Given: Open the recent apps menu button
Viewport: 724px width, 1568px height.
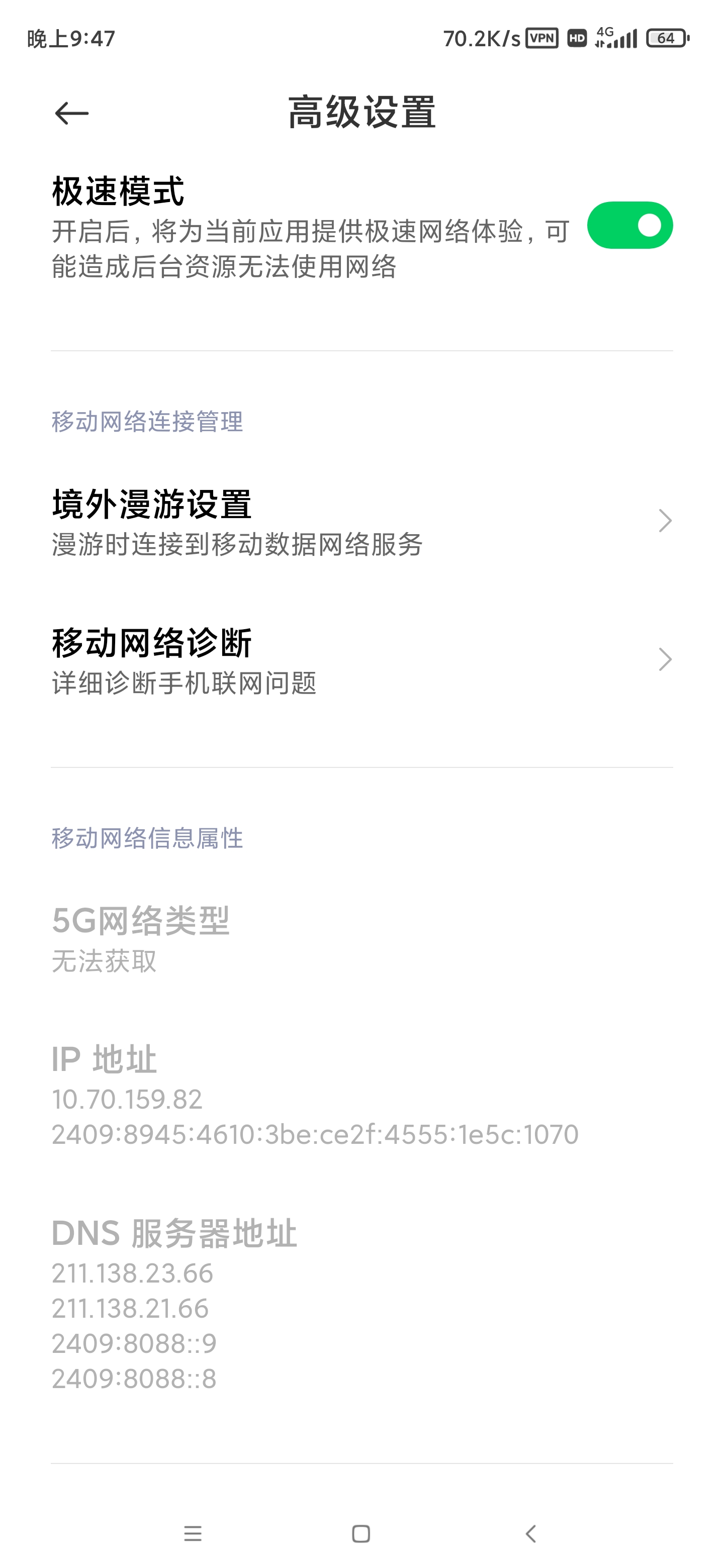Looking at the screenshot, I should tap(193, 1533).
